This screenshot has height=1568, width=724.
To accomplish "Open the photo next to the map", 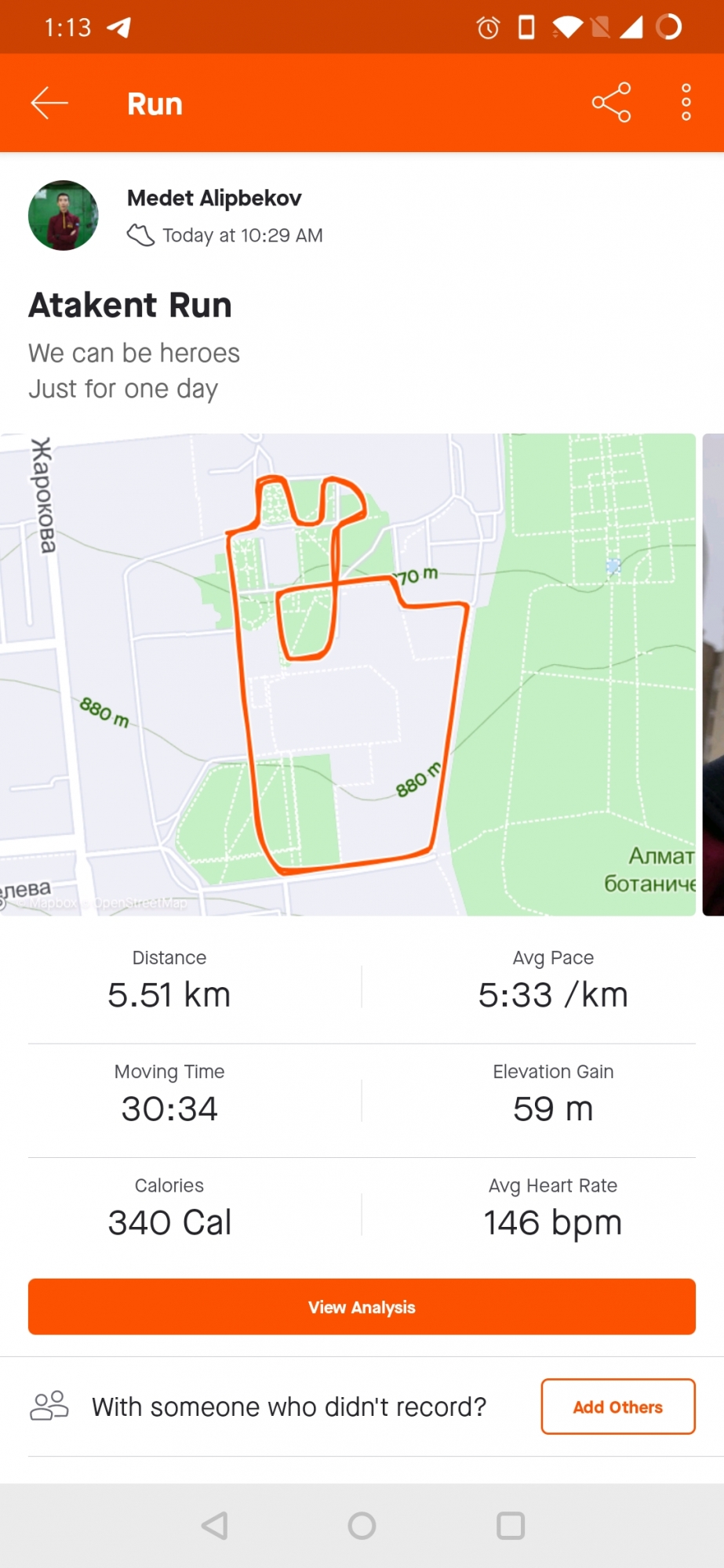I will click(714, 674).
